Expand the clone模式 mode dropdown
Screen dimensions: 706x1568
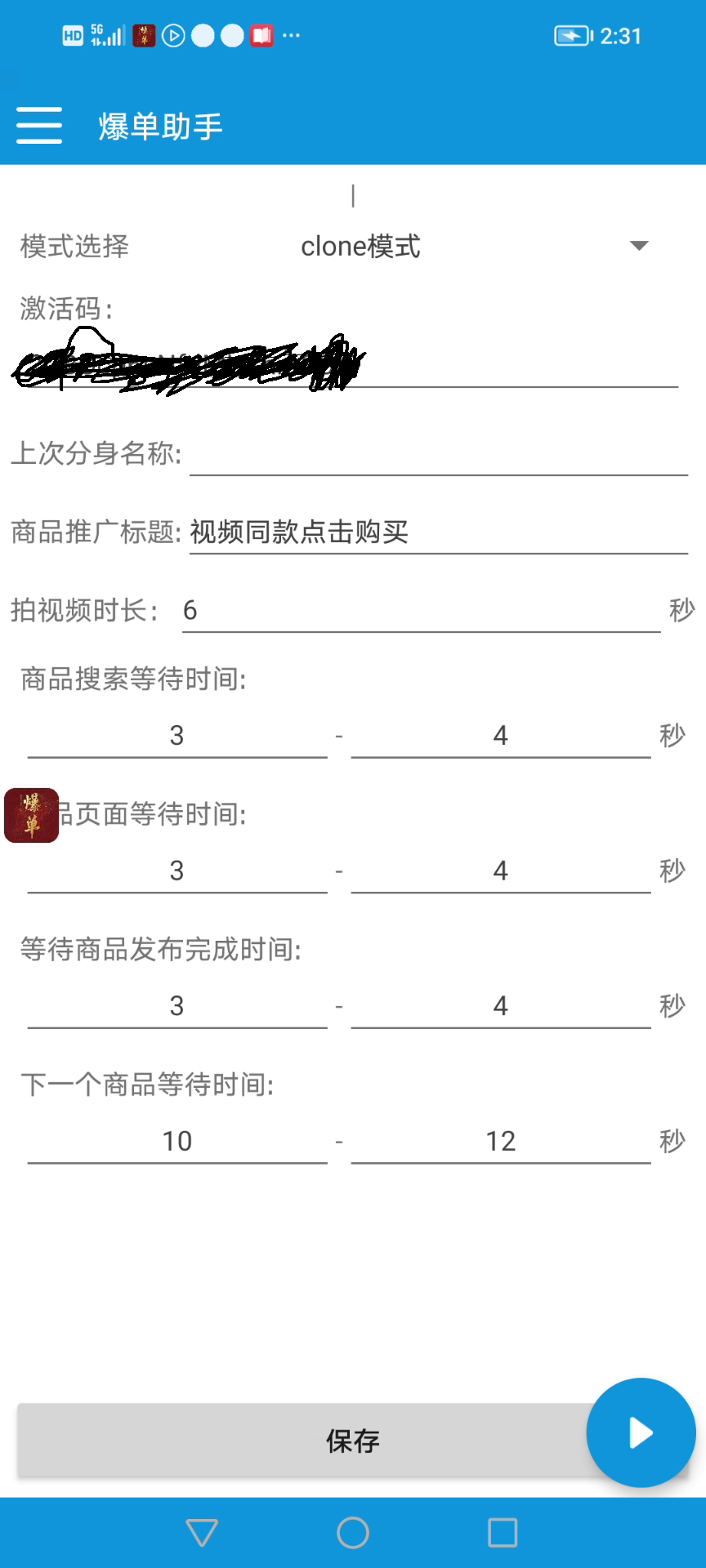point(474,246)
